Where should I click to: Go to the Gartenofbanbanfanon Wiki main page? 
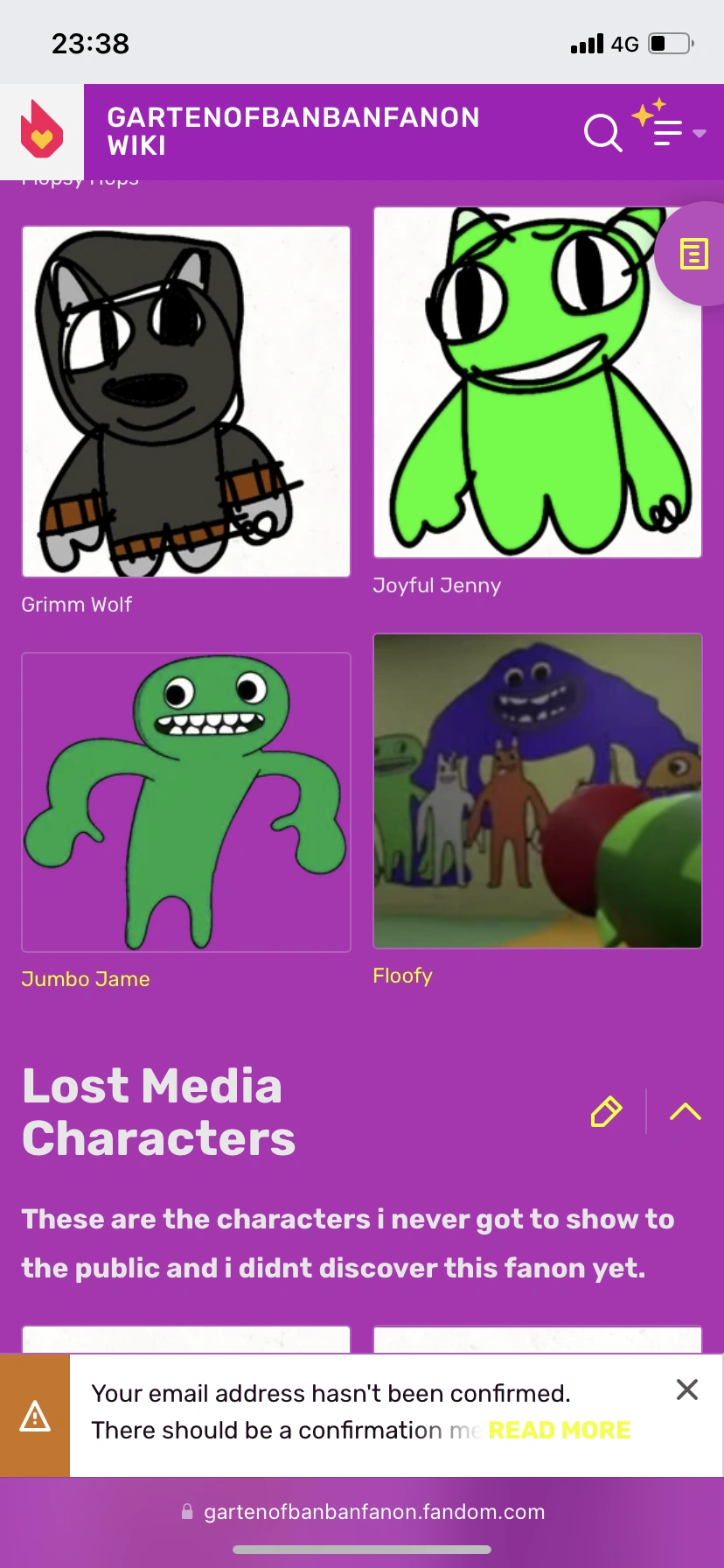pyautogui.click(x=293, y=131)
